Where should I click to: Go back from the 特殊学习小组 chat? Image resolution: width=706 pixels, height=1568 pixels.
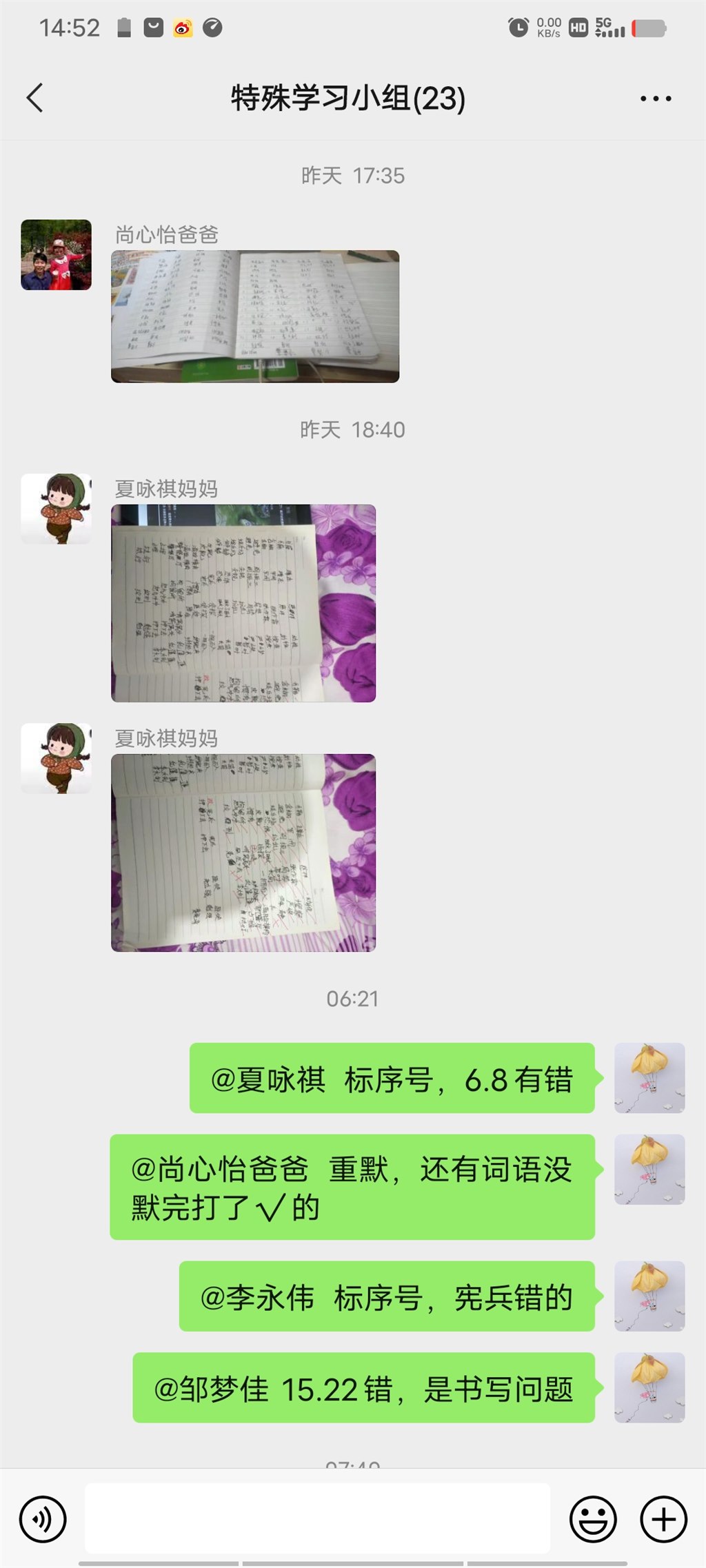34,98
